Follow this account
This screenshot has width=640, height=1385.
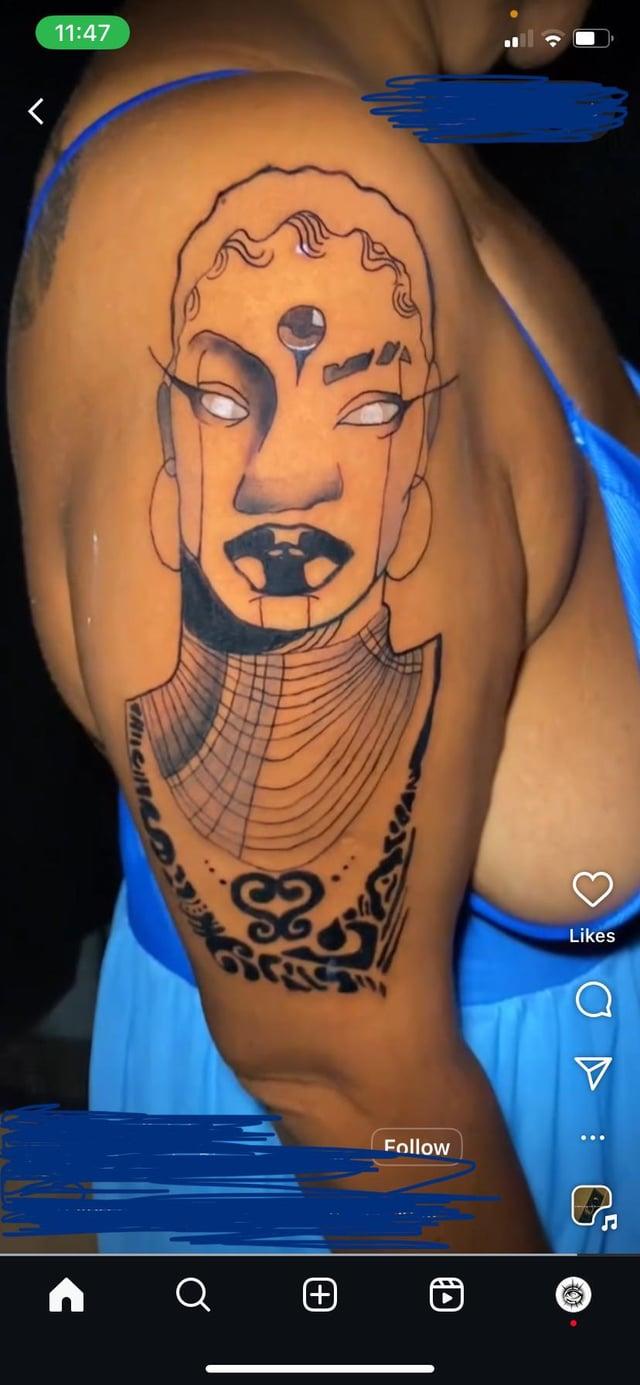[417, 1147]
